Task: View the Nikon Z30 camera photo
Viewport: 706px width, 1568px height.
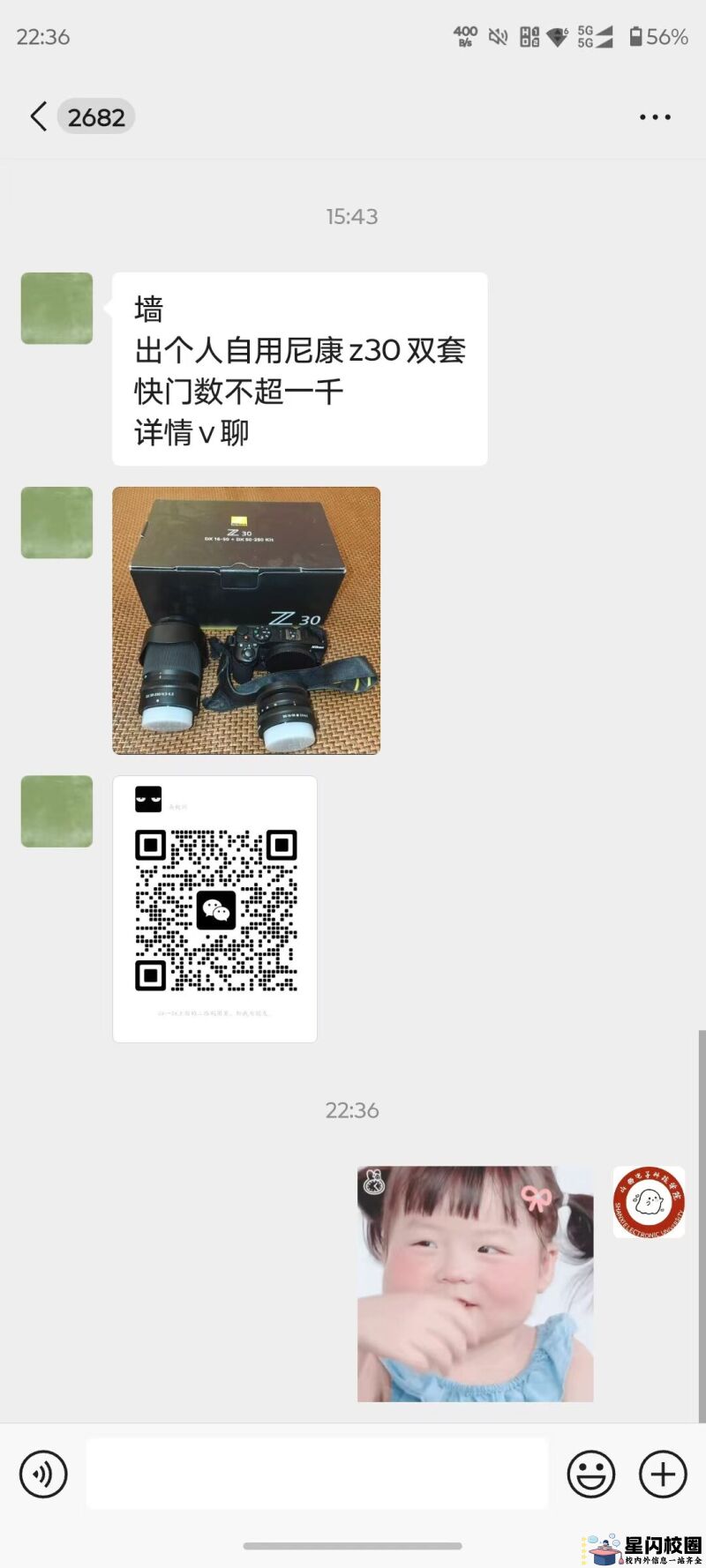Action: click(x=246, y=620)
